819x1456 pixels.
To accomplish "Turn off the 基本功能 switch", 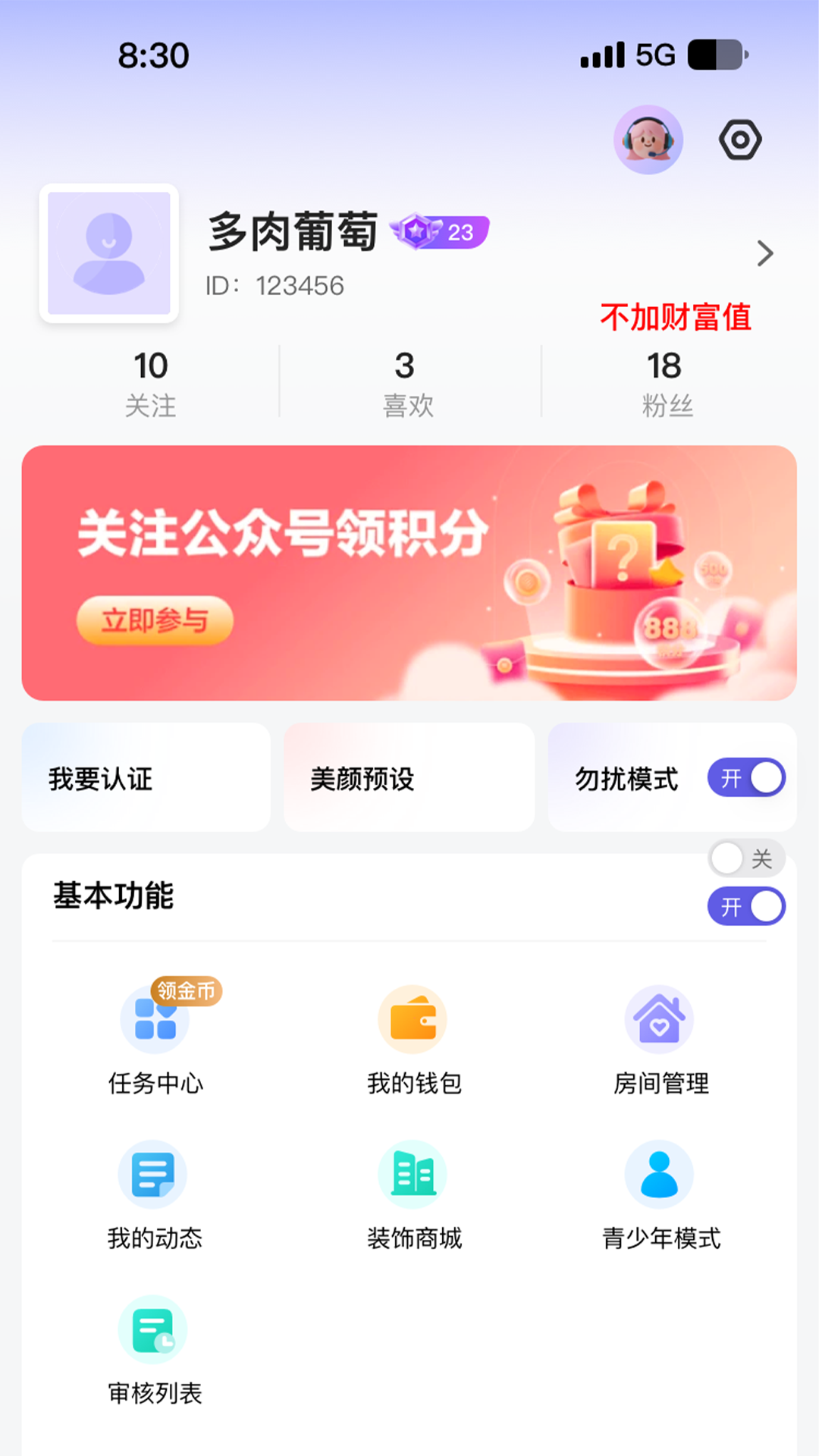I will [x=746, y=907].
